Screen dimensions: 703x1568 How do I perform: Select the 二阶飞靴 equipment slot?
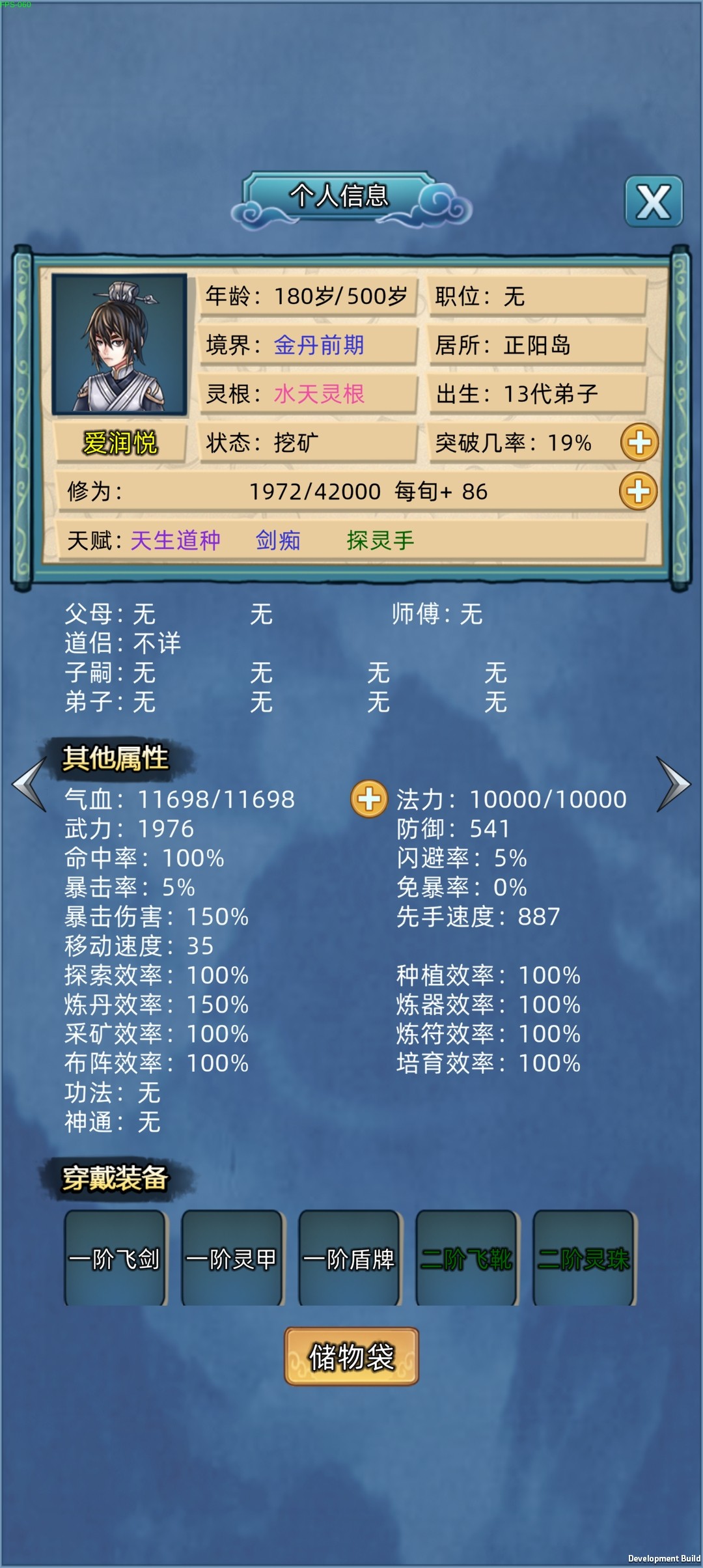click(466, 1259)
